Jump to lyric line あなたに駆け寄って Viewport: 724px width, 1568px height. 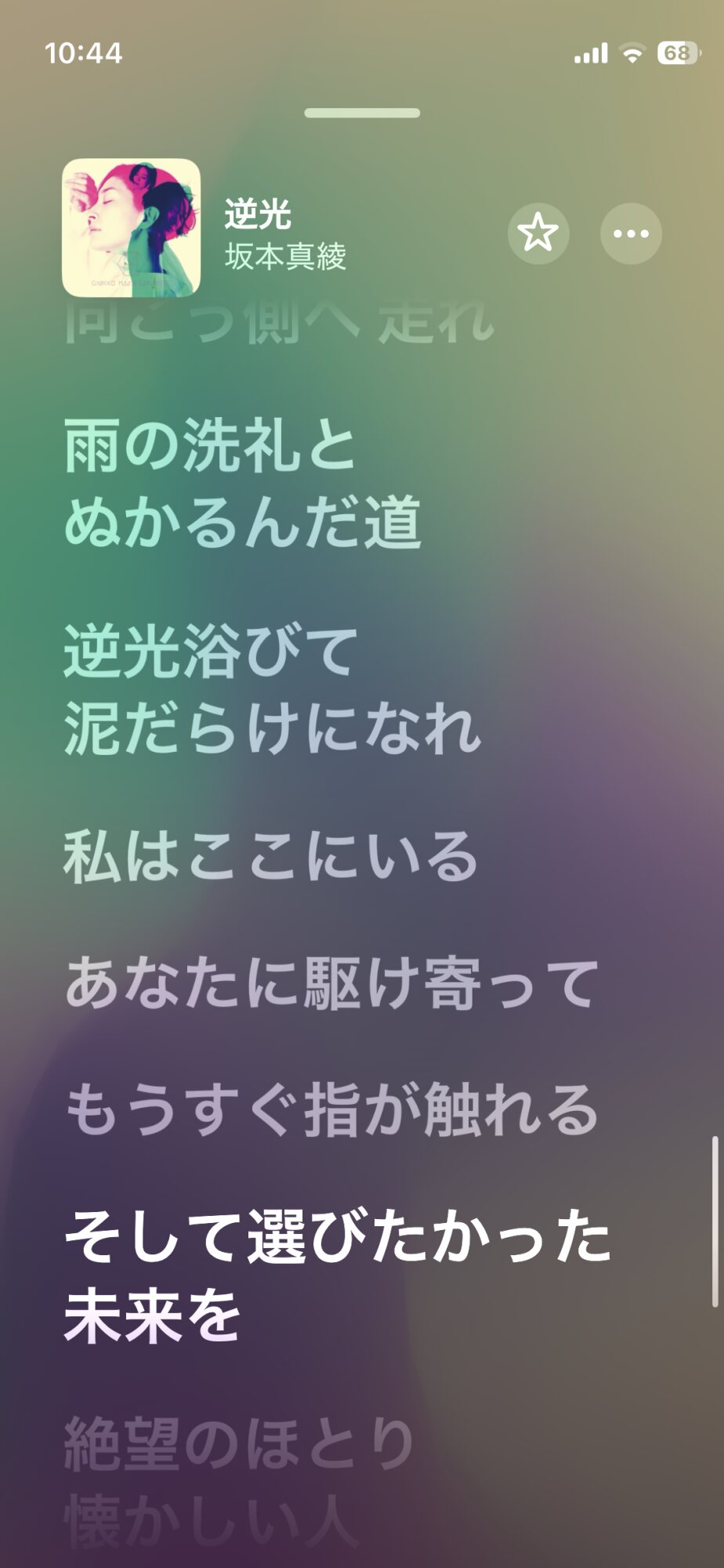pyautogui.click(x=331, y=983)
